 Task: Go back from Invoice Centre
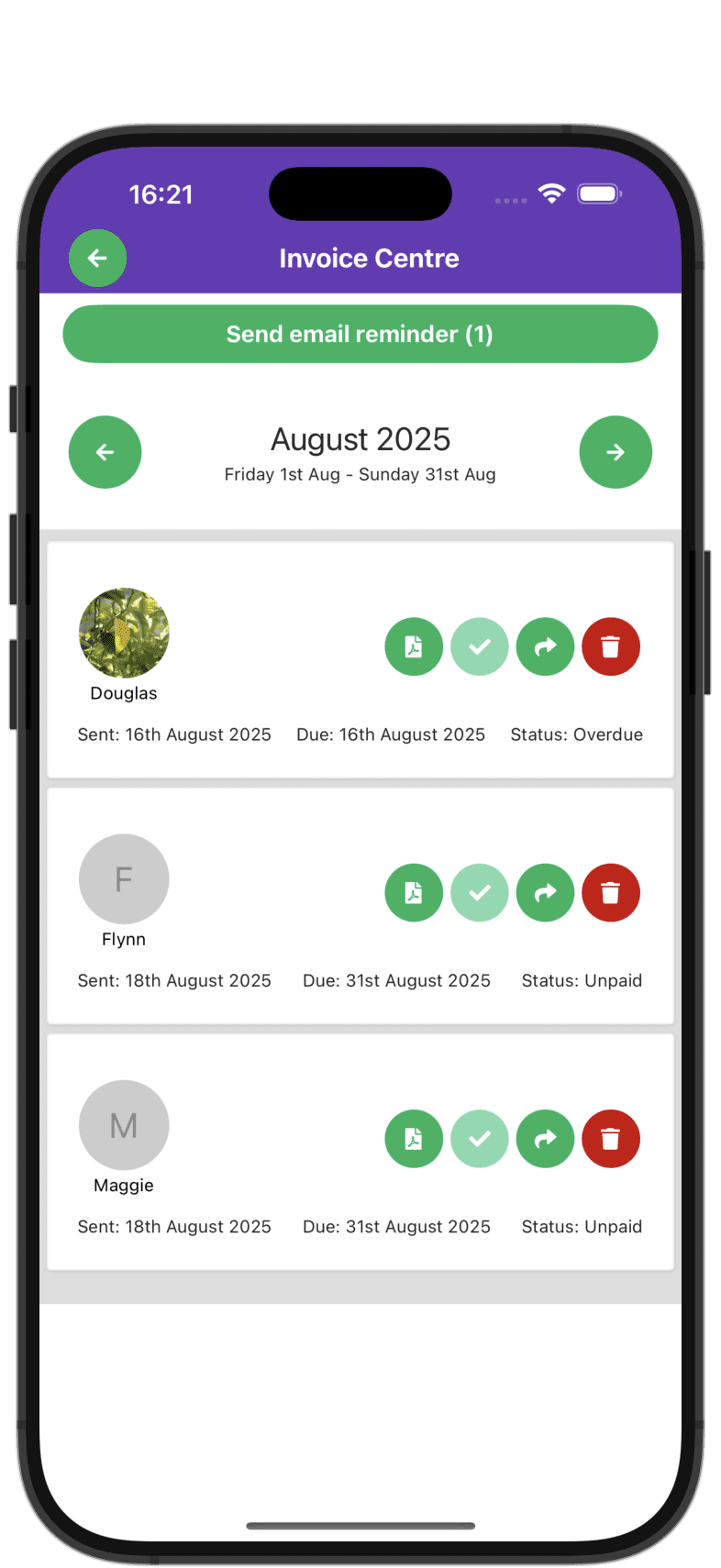click(x=97, y=258)
